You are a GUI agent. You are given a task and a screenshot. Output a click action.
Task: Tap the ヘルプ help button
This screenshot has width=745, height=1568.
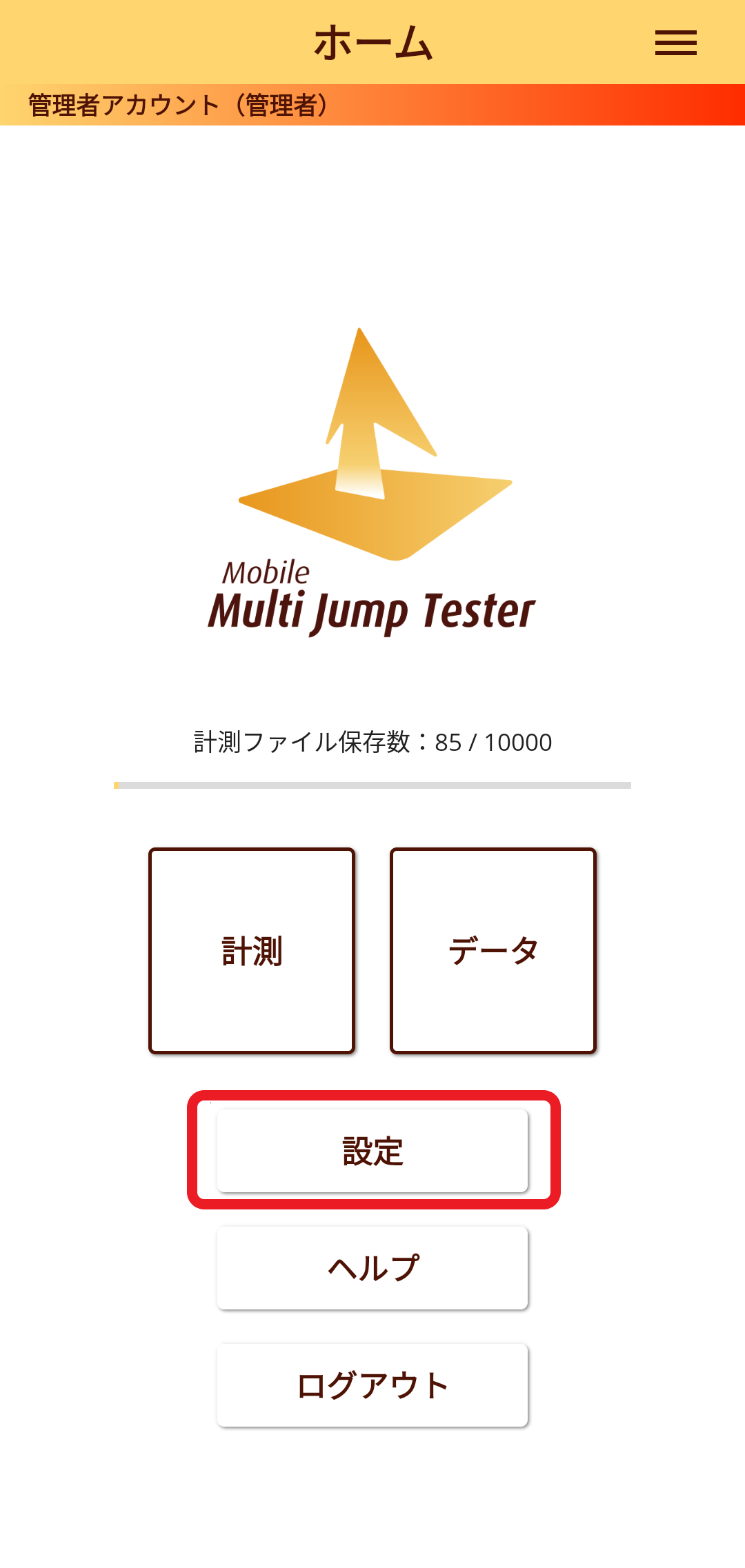(x=372, y=1268)
